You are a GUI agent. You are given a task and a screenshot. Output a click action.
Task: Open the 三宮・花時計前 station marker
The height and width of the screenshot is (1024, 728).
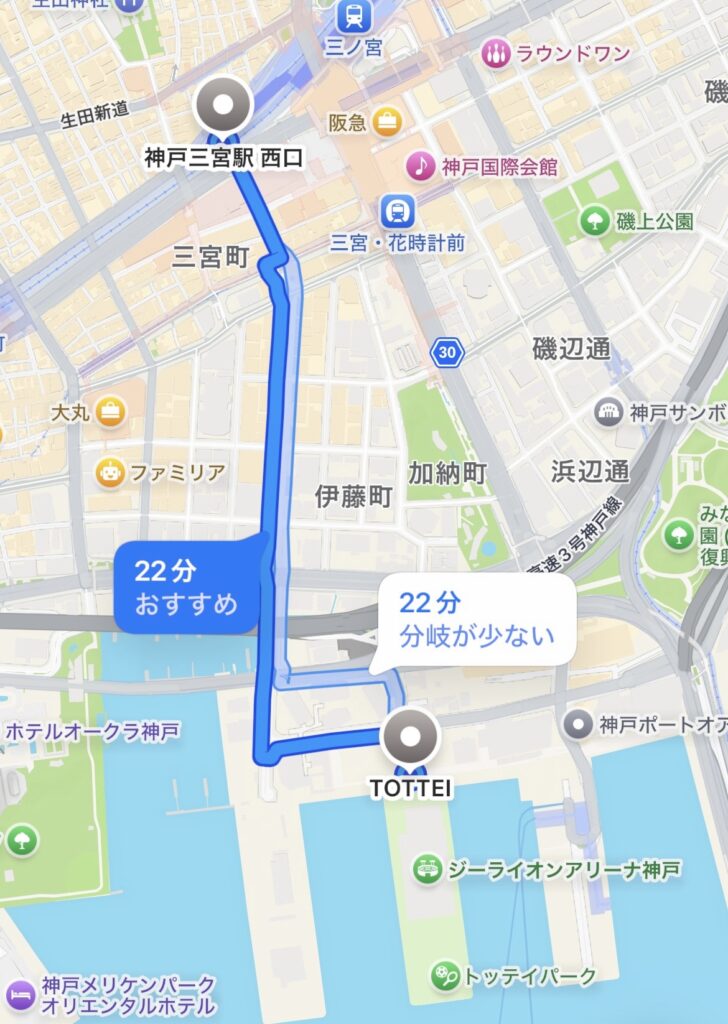tap(398, 211)
